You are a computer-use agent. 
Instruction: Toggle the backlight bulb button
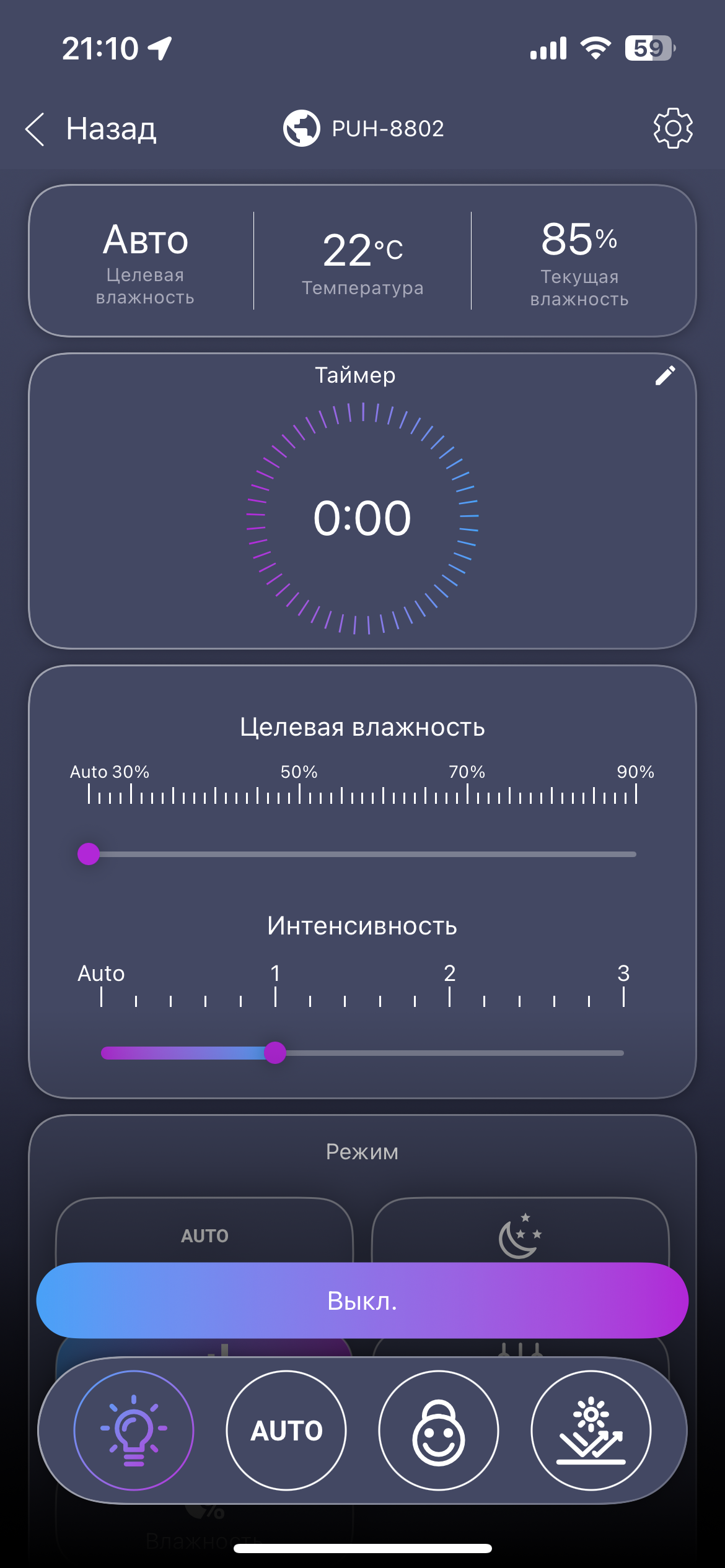[134, 1431]
